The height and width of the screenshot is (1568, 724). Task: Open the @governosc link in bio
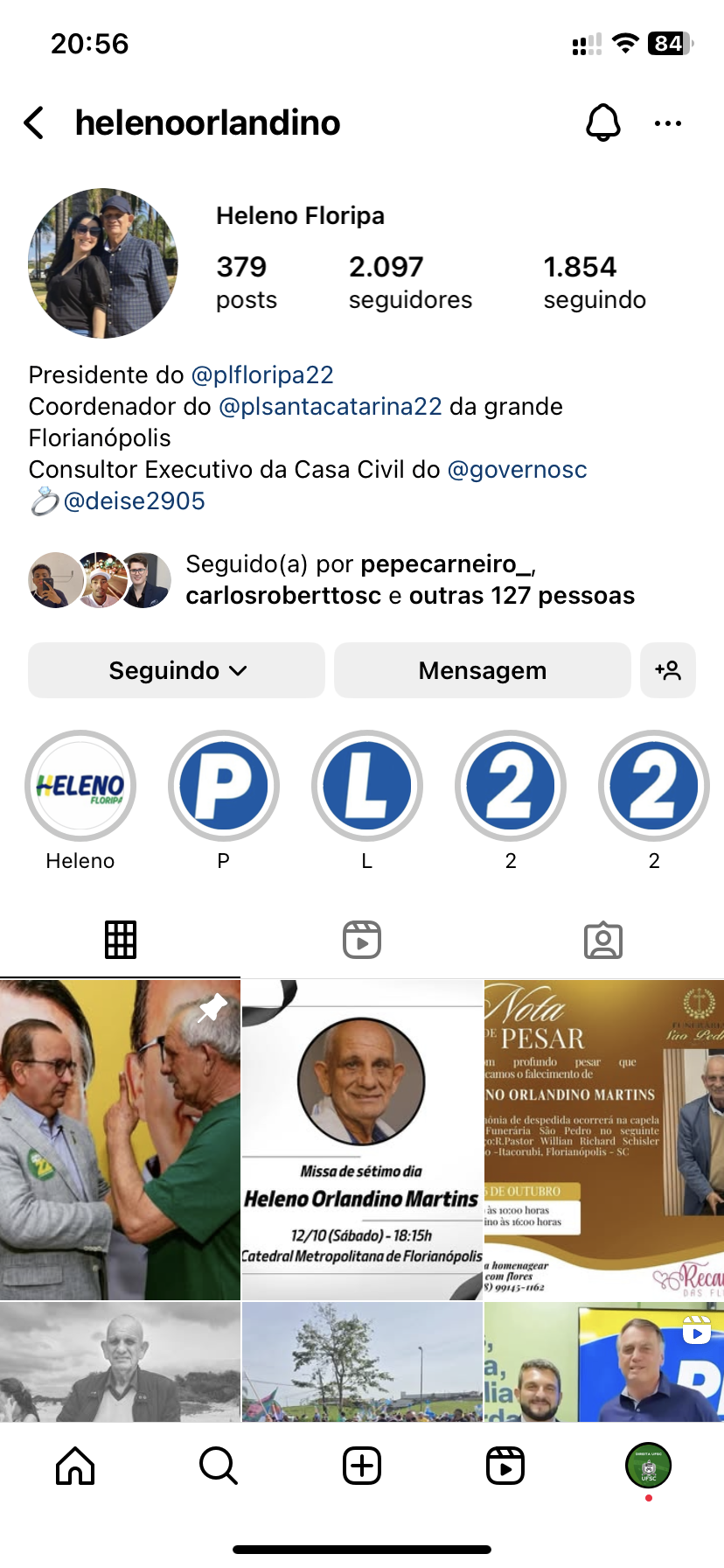point(517,470)
